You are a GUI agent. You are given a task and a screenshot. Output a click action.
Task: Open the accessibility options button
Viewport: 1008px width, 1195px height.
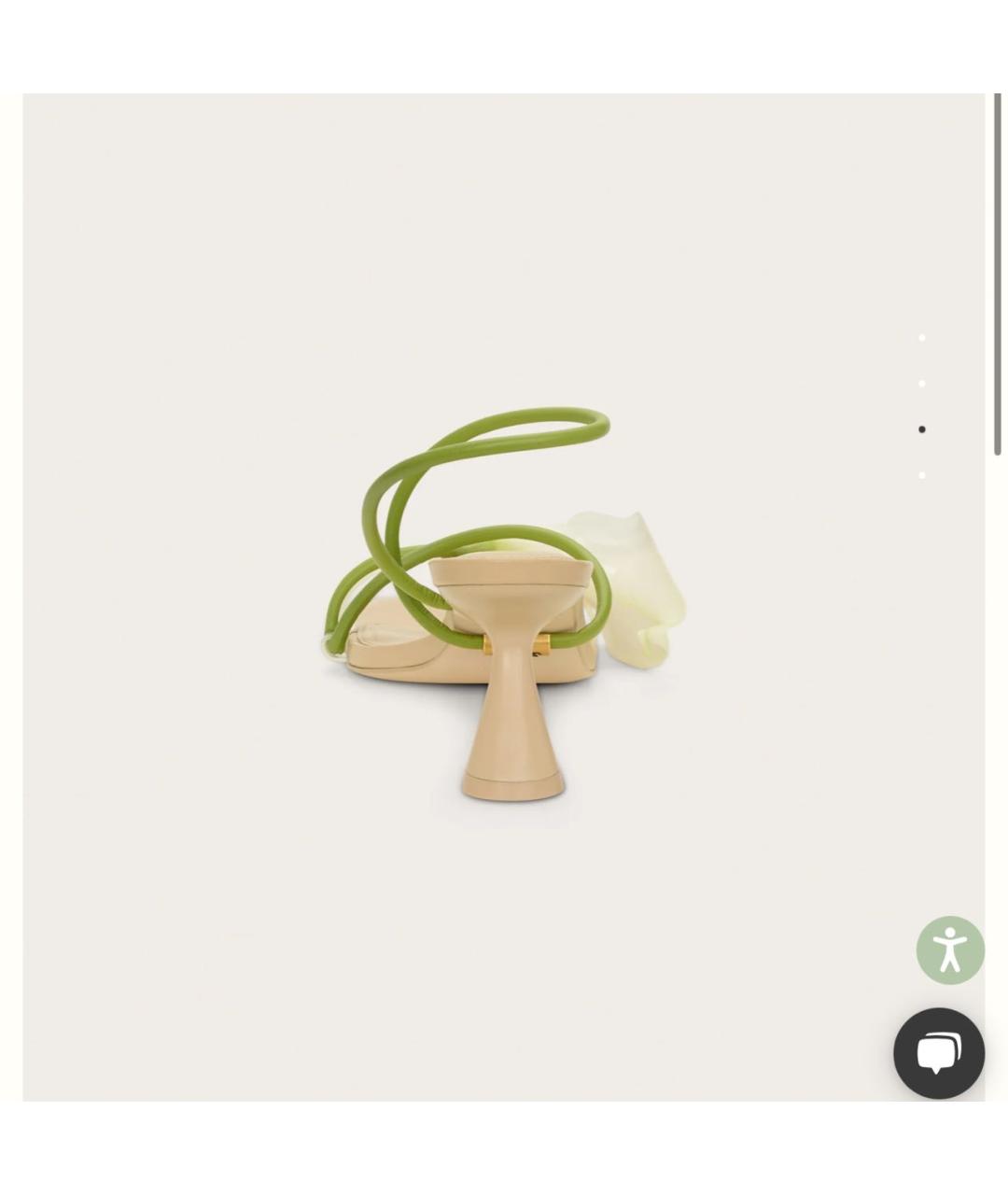pos(950,950)
